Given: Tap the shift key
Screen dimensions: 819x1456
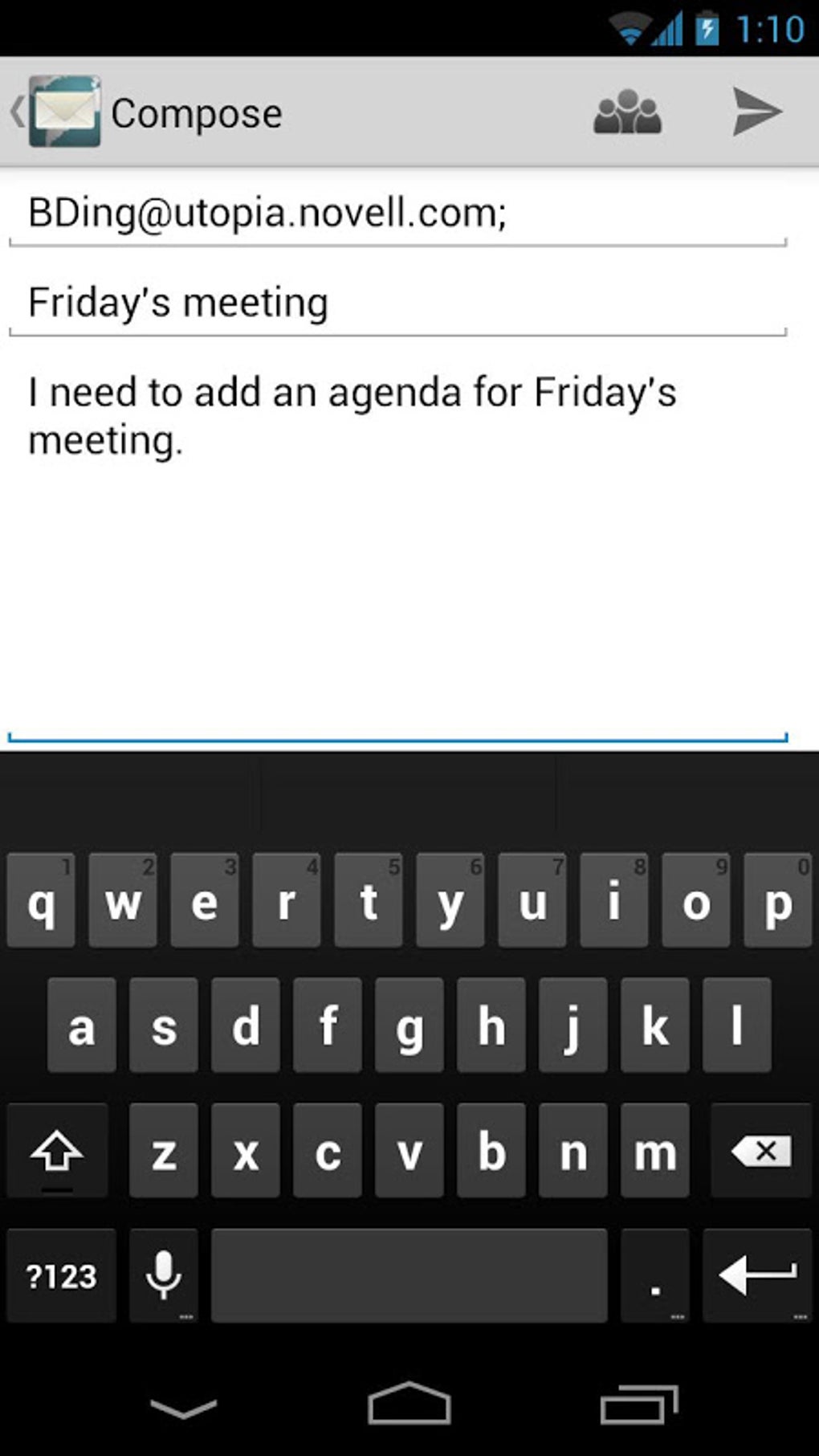Looking at the screenshot, I should (x=57, y=1151).
